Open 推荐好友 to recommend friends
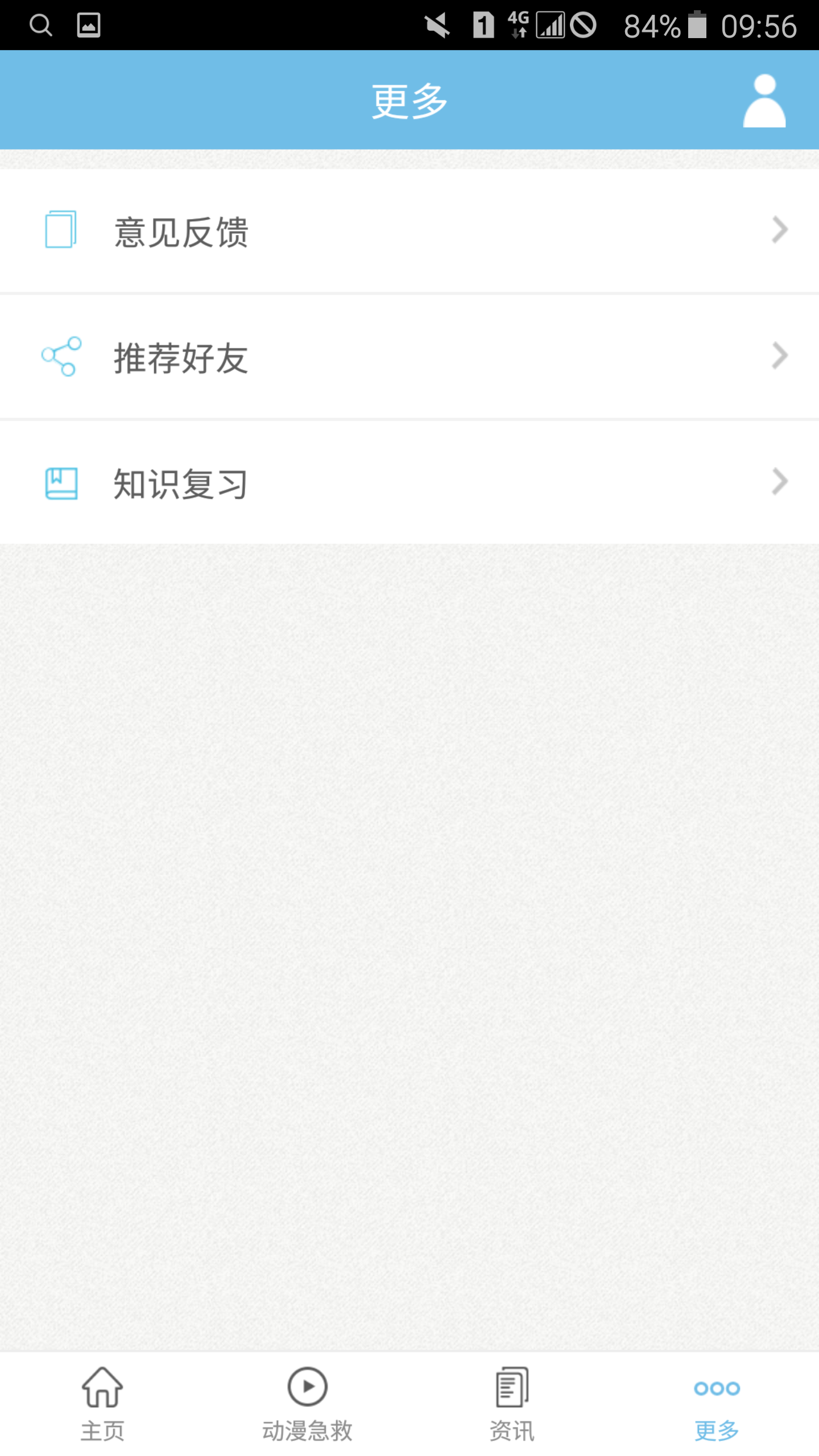This screenshot has height=1456, width=819. click(409, 357)
